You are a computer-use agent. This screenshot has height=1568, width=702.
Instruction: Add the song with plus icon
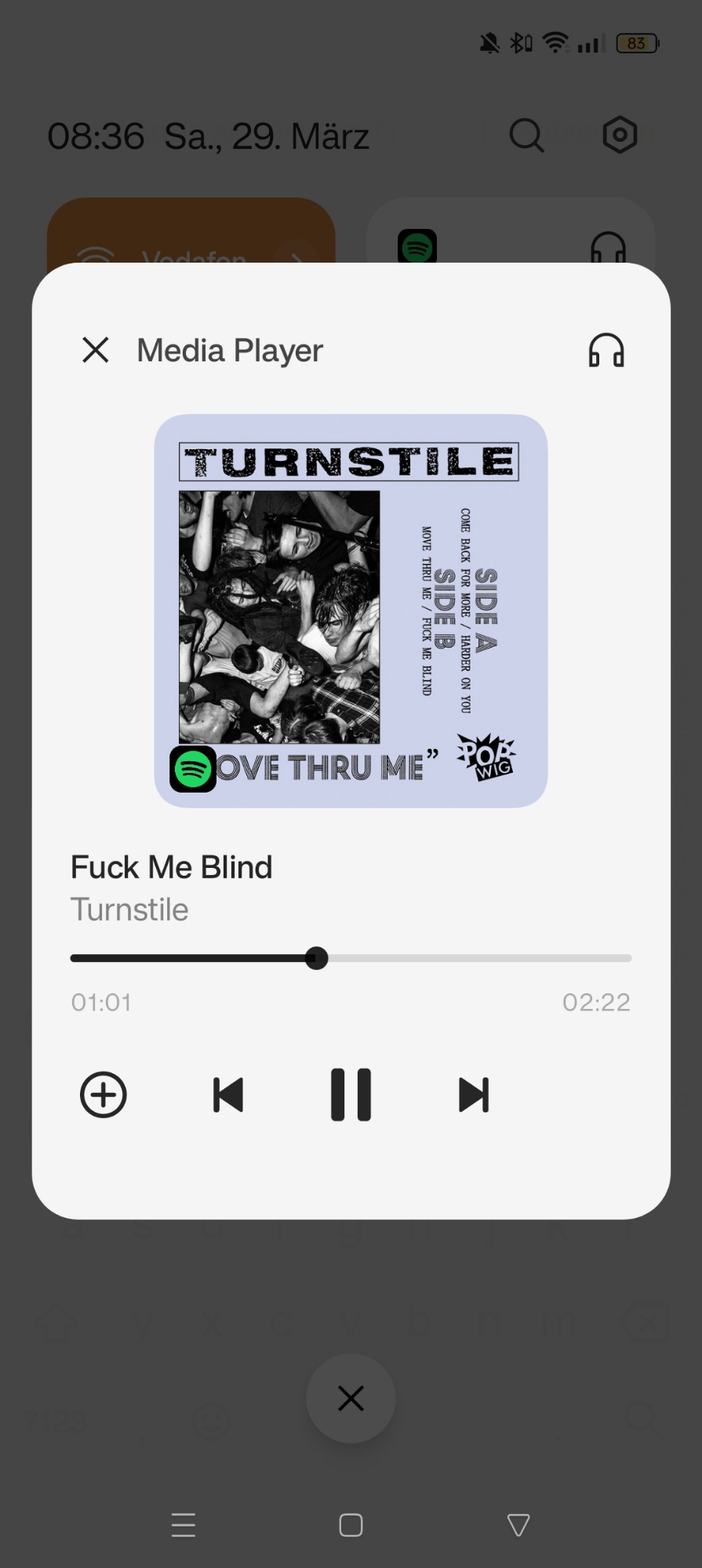(x=104, y=1094)
